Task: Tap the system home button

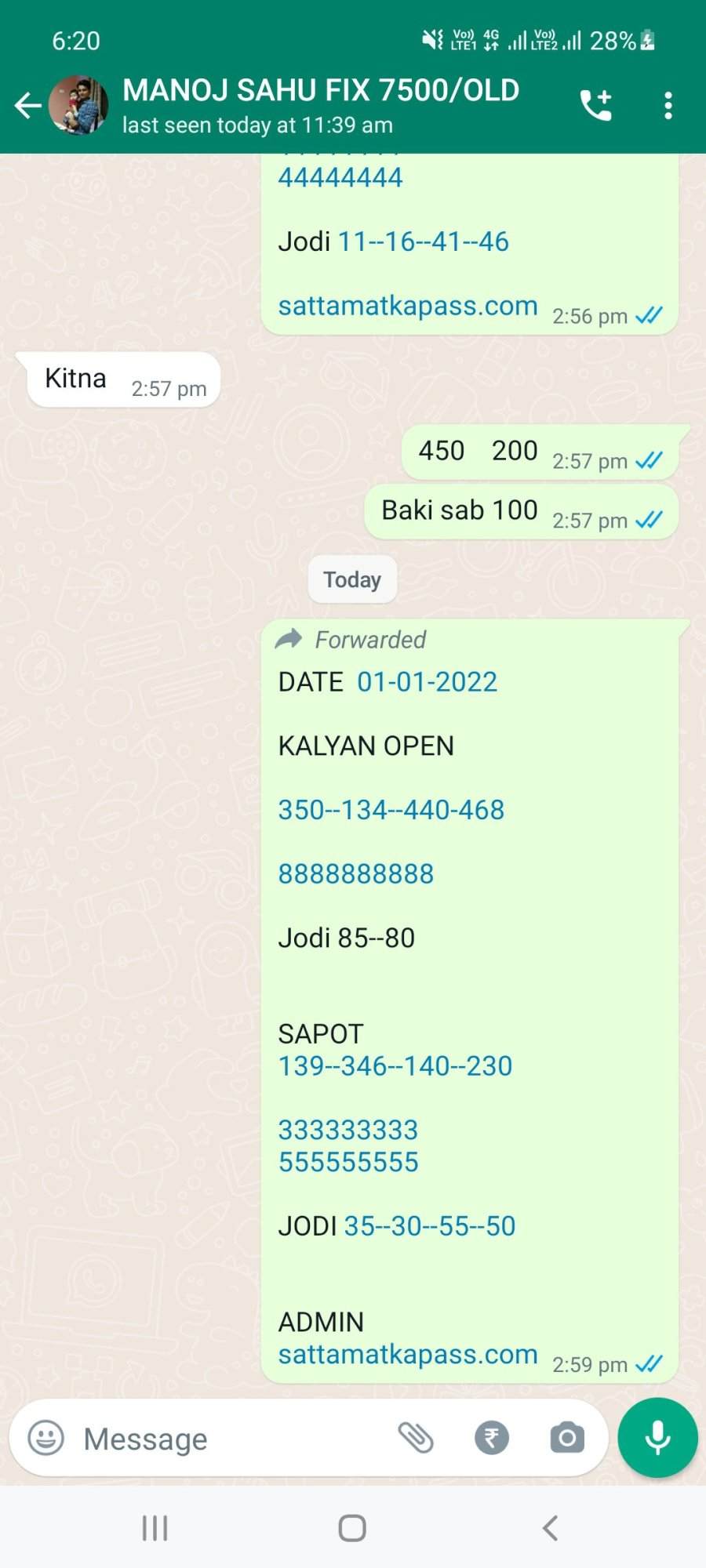Action: click(352, 1528)
